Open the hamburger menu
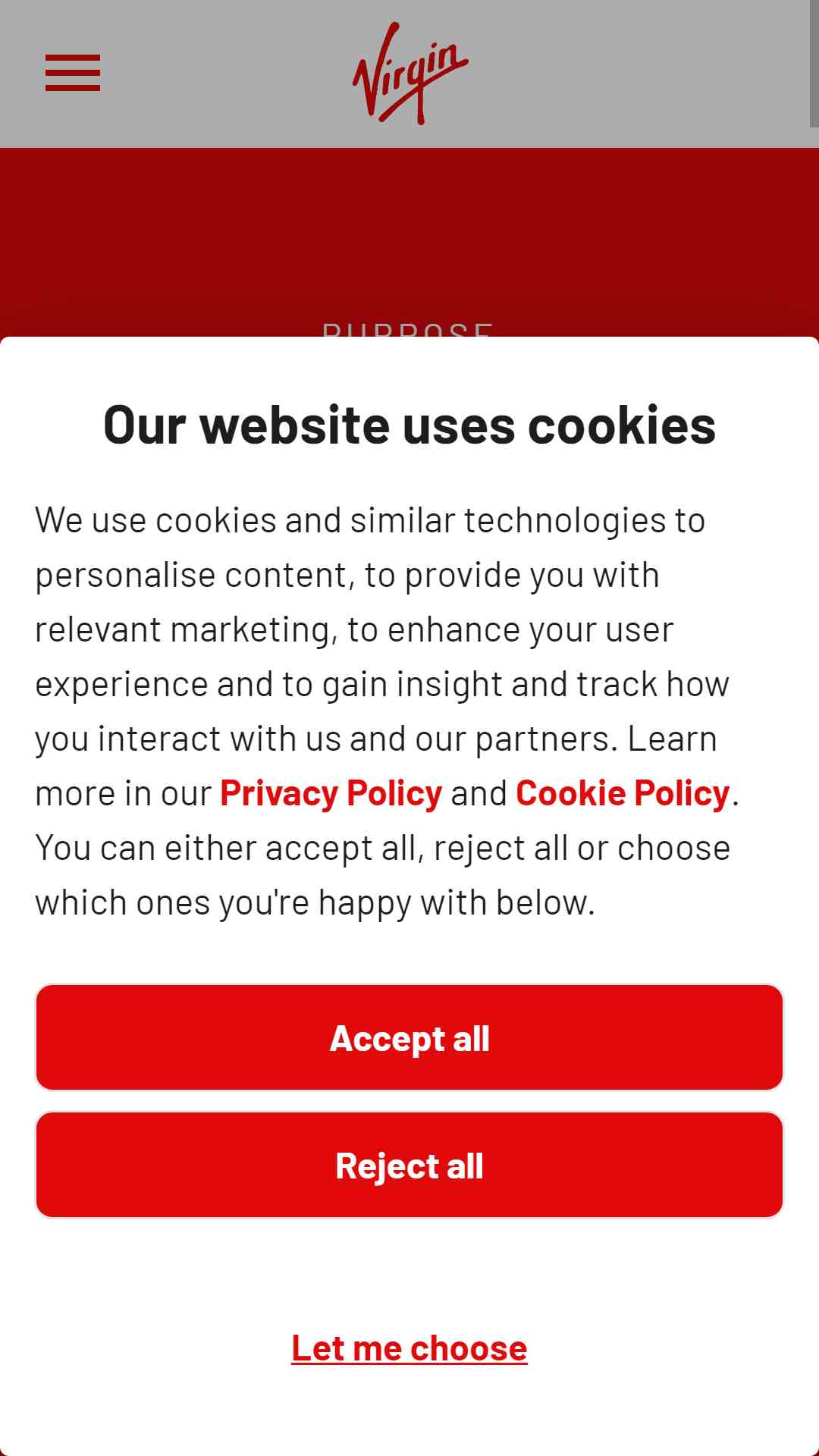Viewport: 819px width, 1456px height. 73,73
